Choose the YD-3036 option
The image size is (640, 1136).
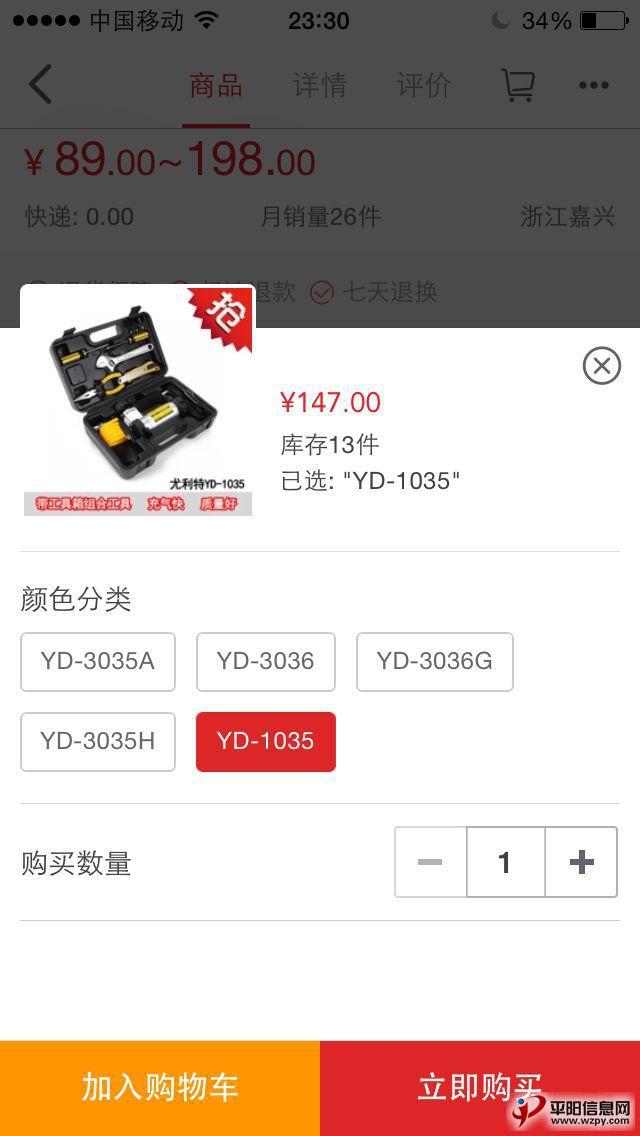pyautogui.click(x=265, y=661)
